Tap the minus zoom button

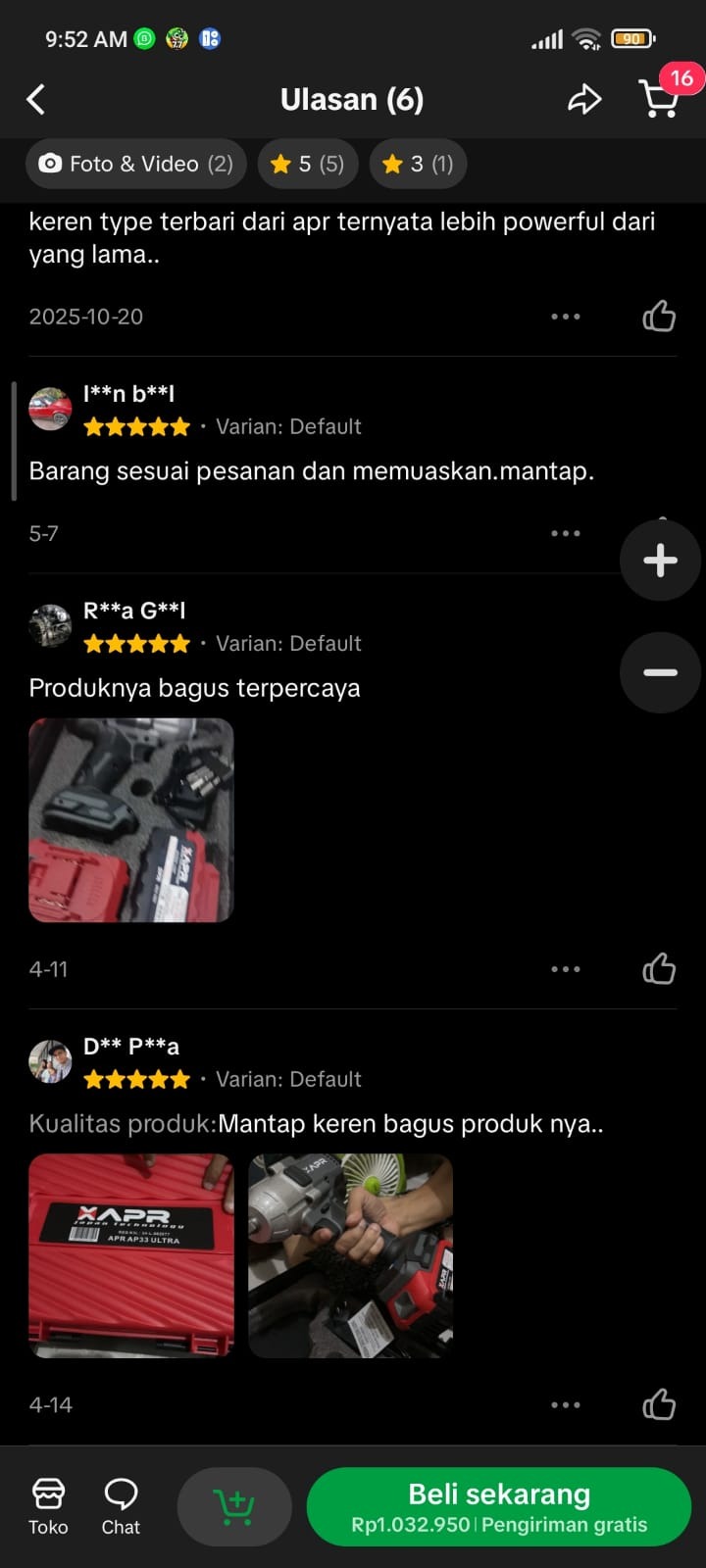click(x=660, y=672)
